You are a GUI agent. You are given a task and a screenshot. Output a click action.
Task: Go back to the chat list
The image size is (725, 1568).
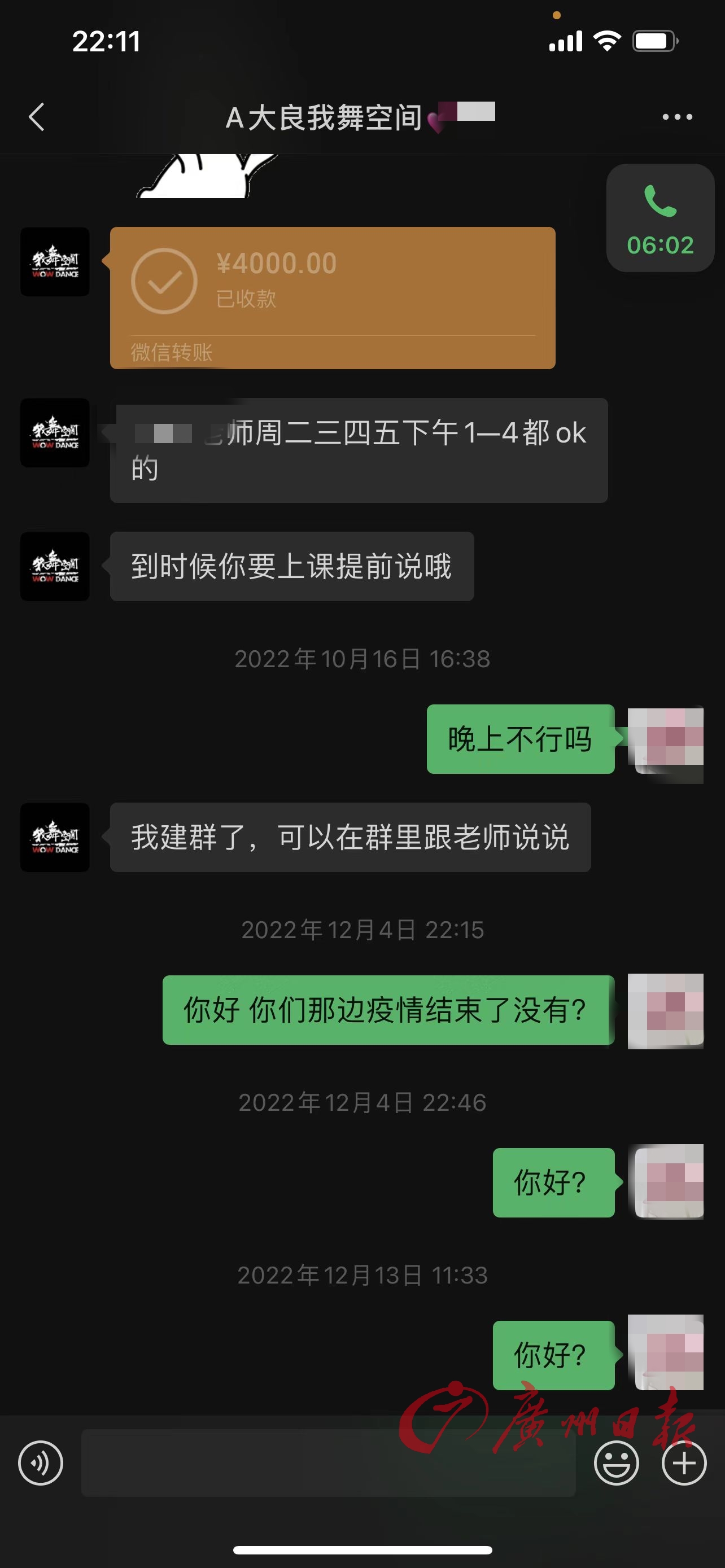tap(37, 117)
